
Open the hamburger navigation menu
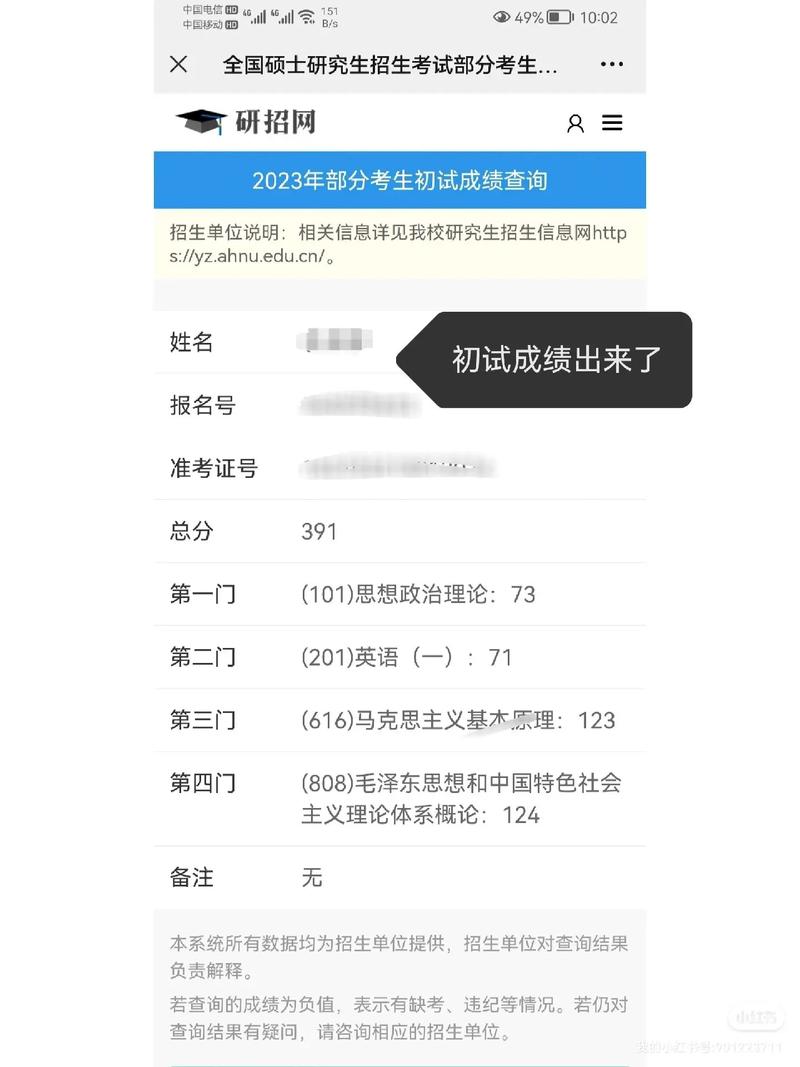(612, 123)
